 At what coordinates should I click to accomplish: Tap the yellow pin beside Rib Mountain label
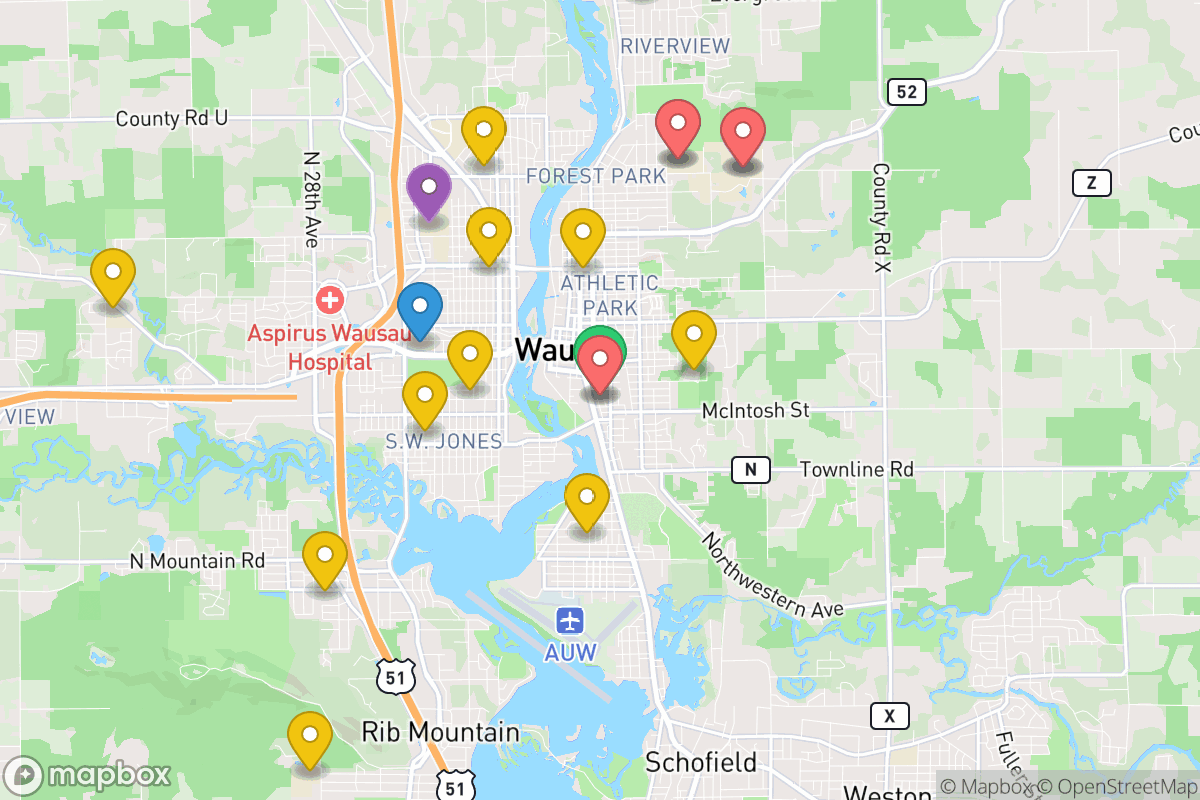tap(310, 736)
